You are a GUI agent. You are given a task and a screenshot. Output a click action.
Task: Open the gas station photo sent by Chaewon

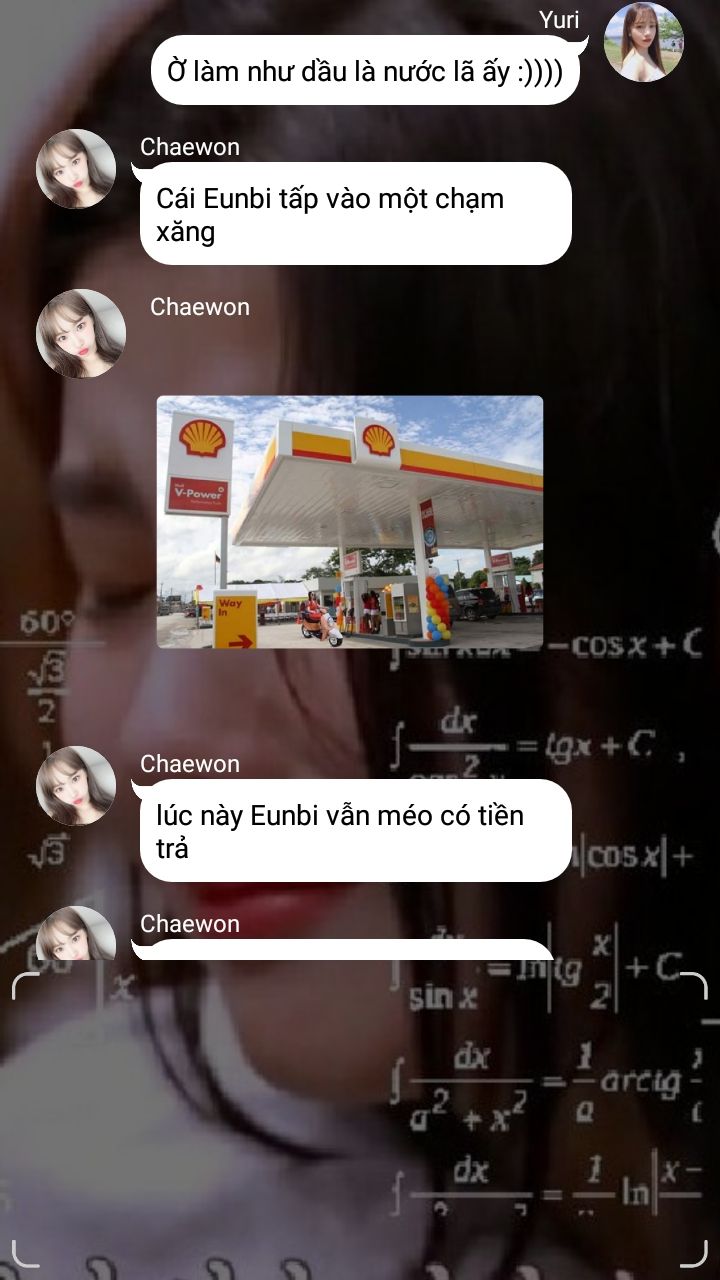(350, 522)
